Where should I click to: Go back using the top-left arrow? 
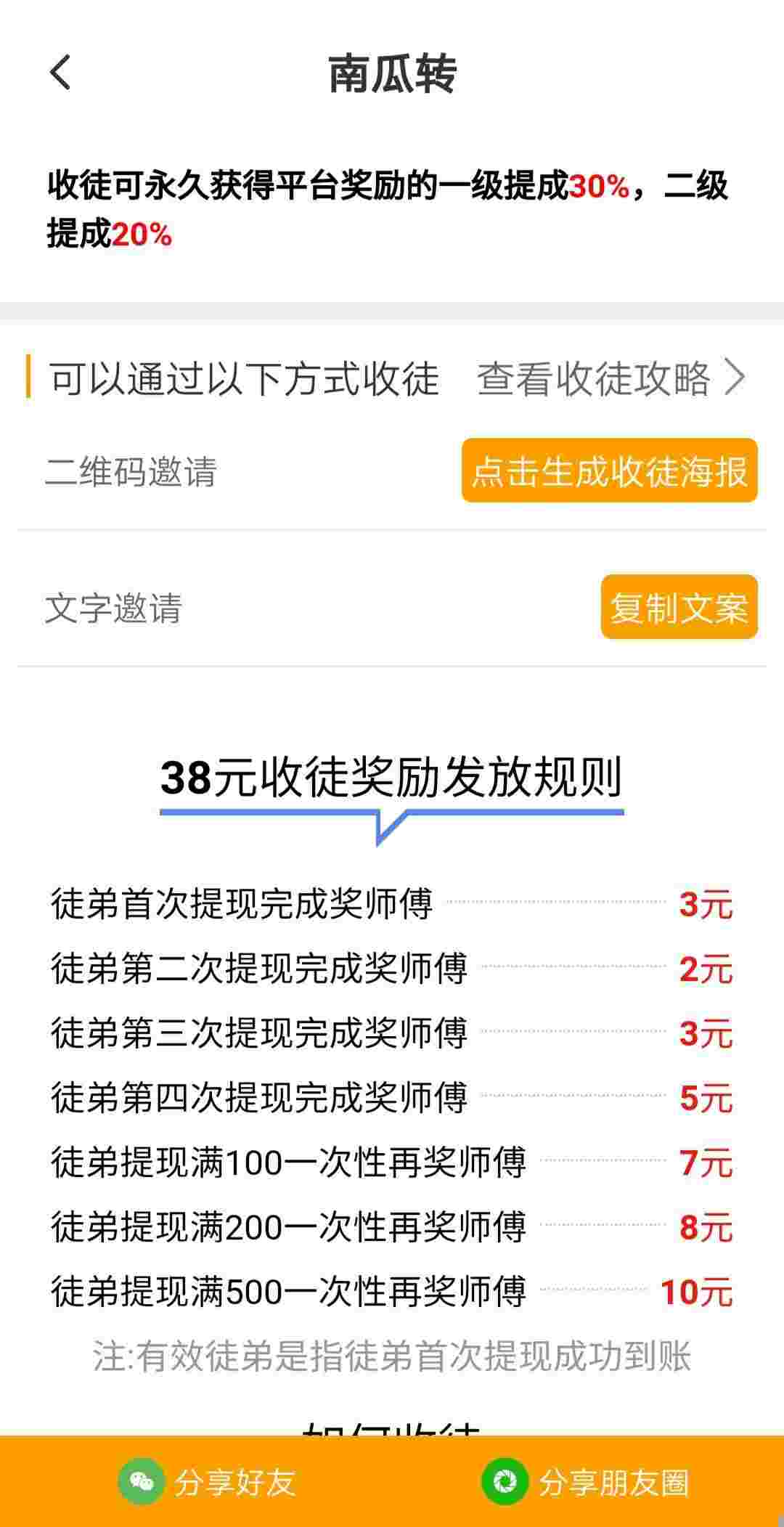coord(61,73)
